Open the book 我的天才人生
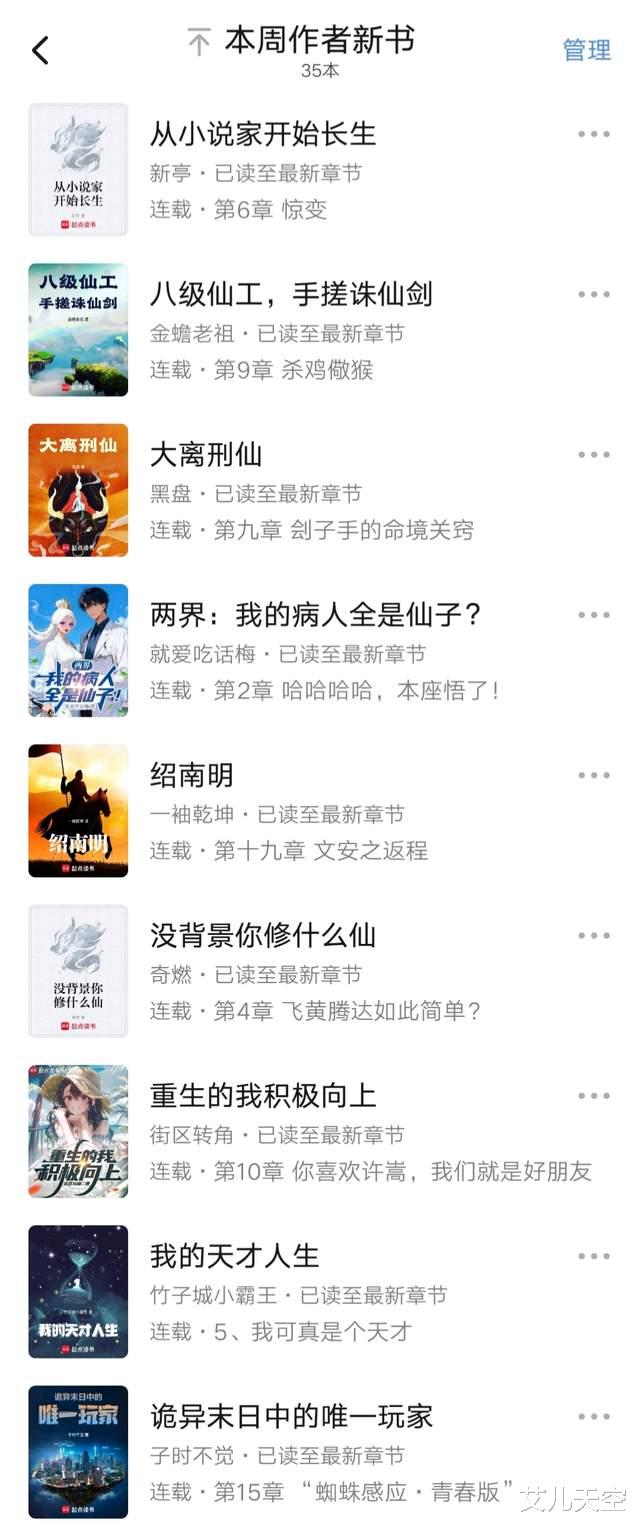 [x=234, y=1256]
